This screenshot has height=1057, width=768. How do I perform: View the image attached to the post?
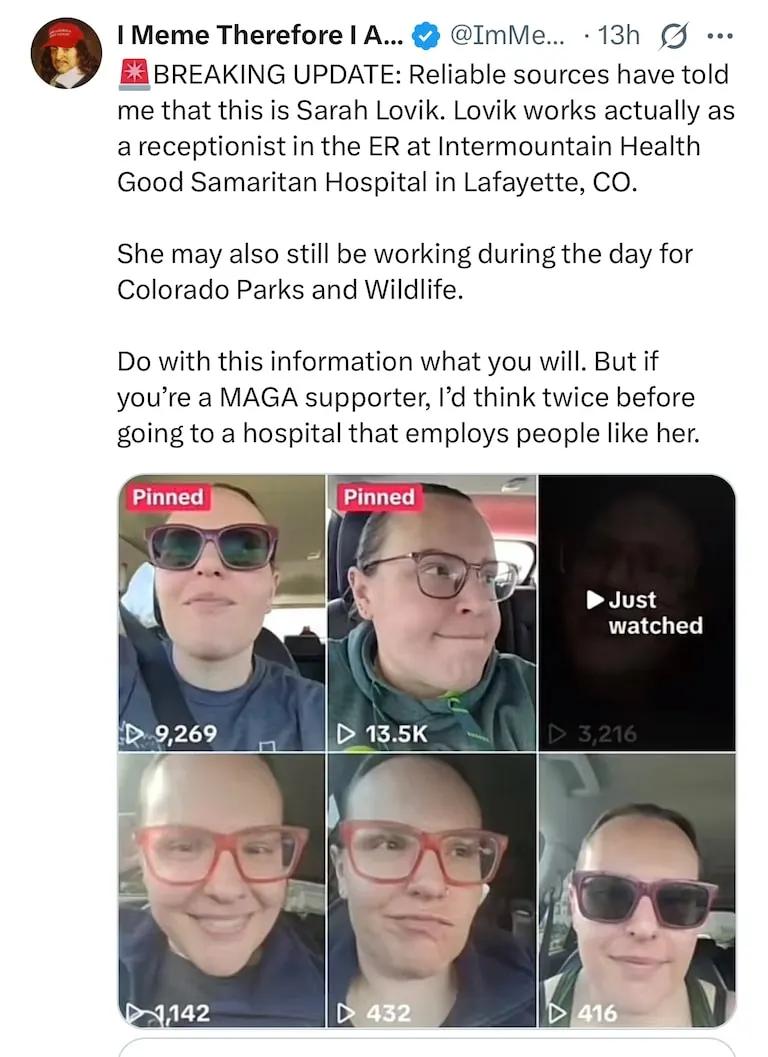pyautogui.click(x=427, y=750)
